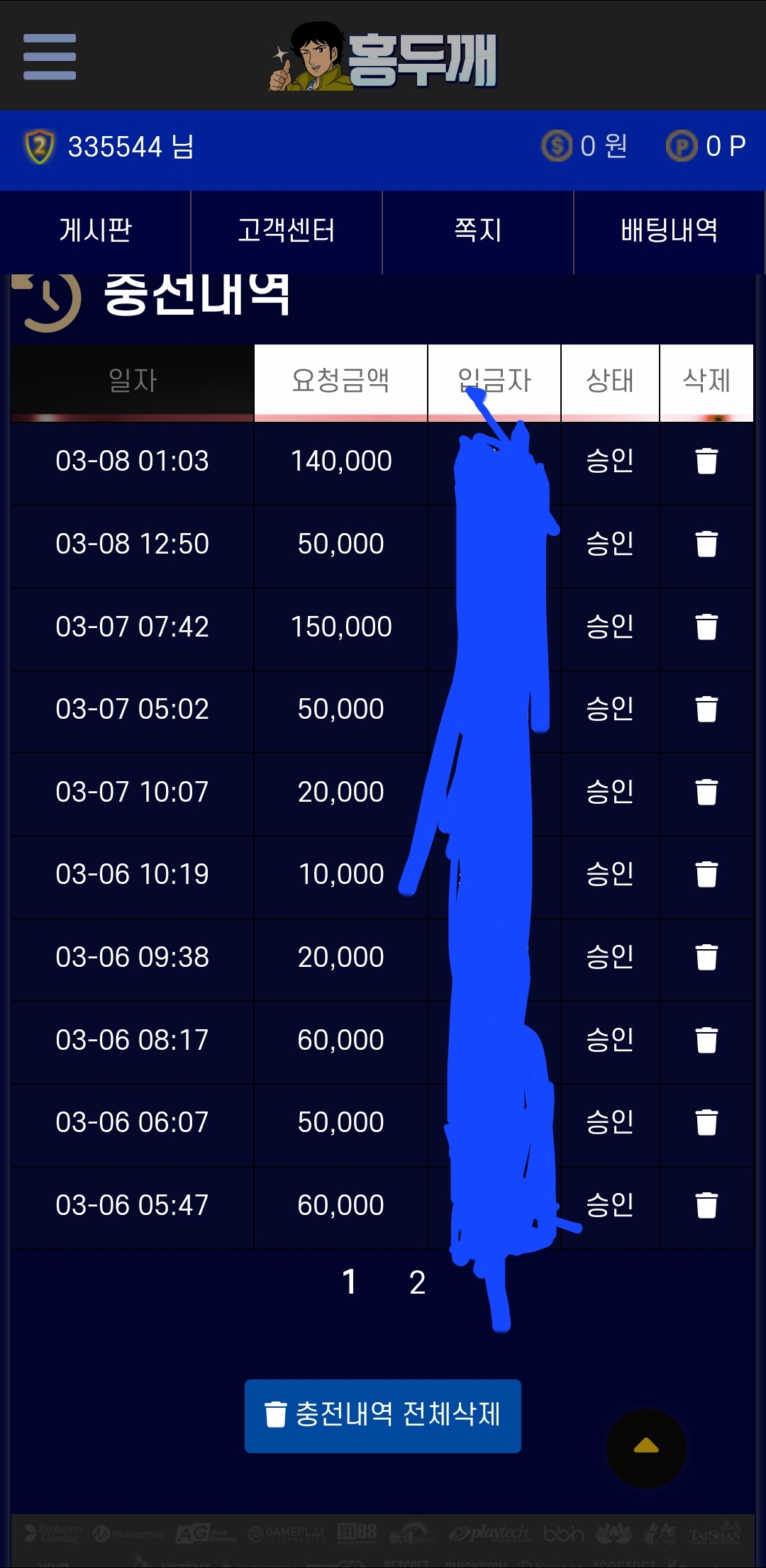Image resolution: width=766 pixels, height=1568 pixels.
Task: Remove the 03-06 09:38 entry
Action: click(x=706, y=957)
